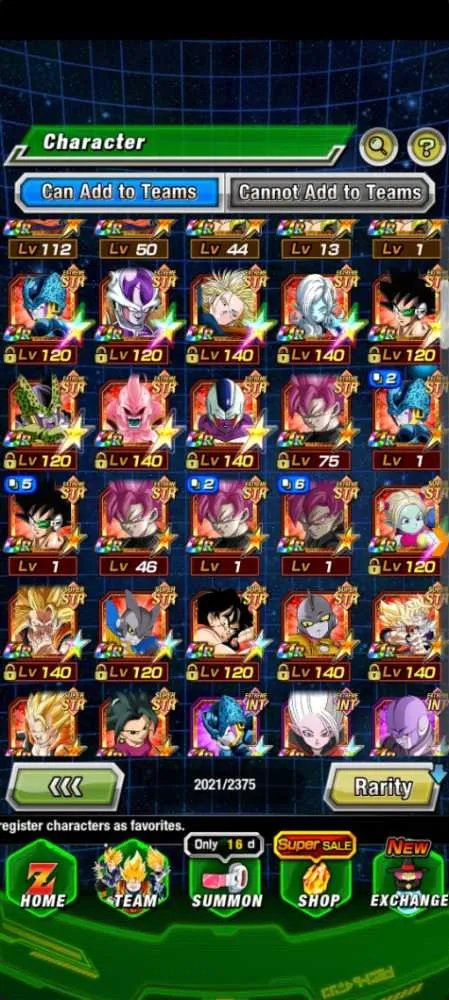Image resolution: width=449 pixels, height=1000 pixels.
Task: Switch to Cannot Add to Teams tab
Action: click(x=330, y=191)
